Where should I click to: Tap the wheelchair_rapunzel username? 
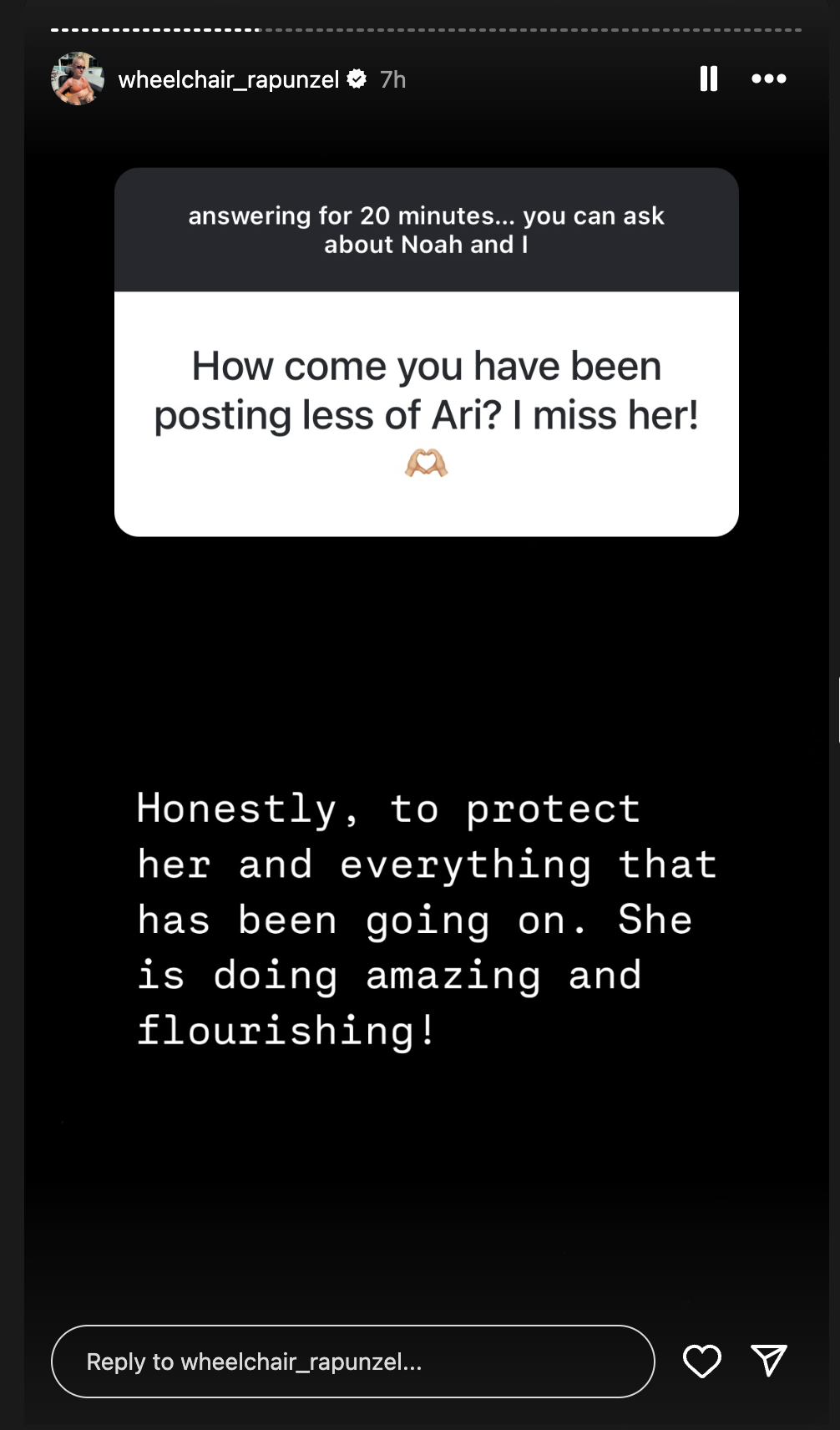229,79
